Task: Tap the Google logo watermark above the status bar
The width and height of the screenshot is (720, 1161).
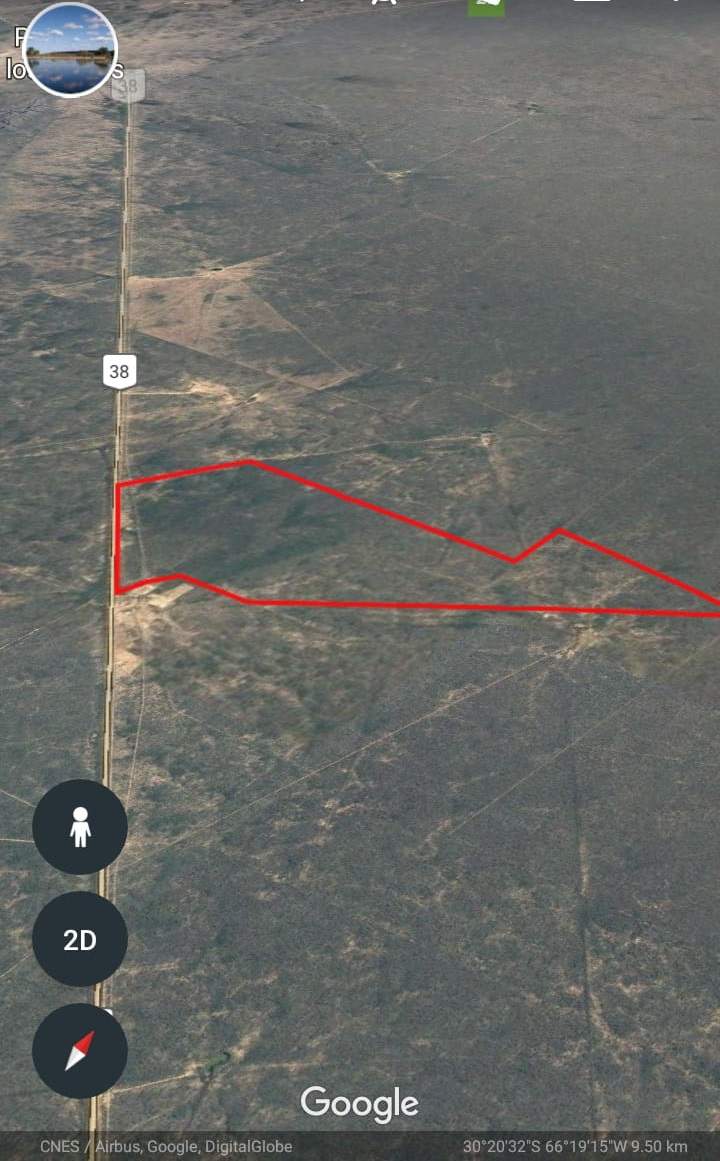Action: coord(358,1103)
